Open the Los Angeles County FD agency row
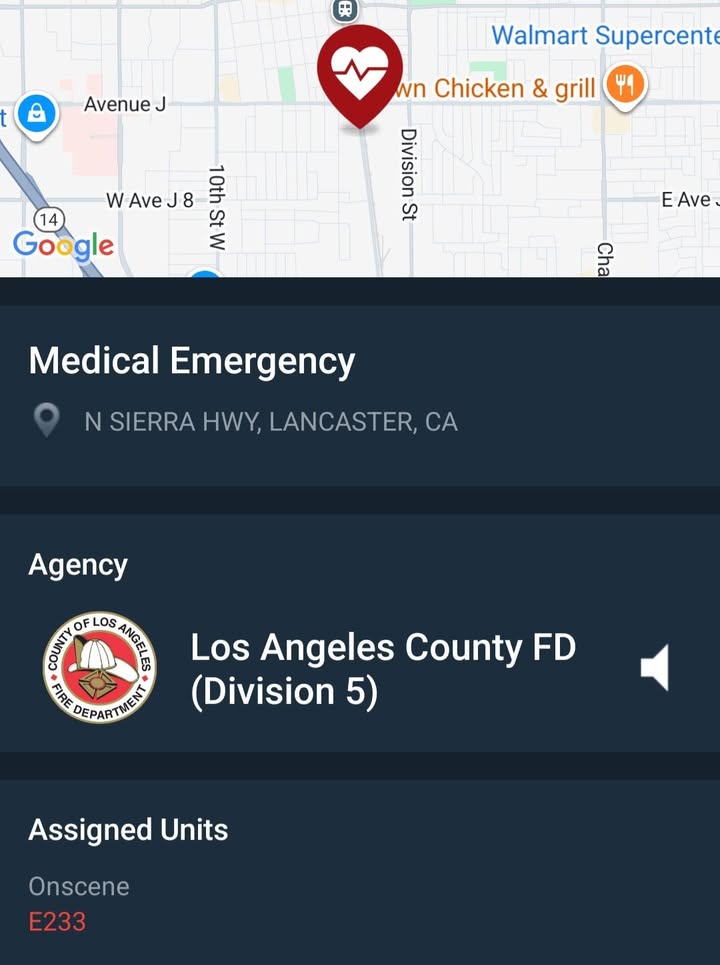Viewport: 720px width, 965px height. (x=360, y=668)
